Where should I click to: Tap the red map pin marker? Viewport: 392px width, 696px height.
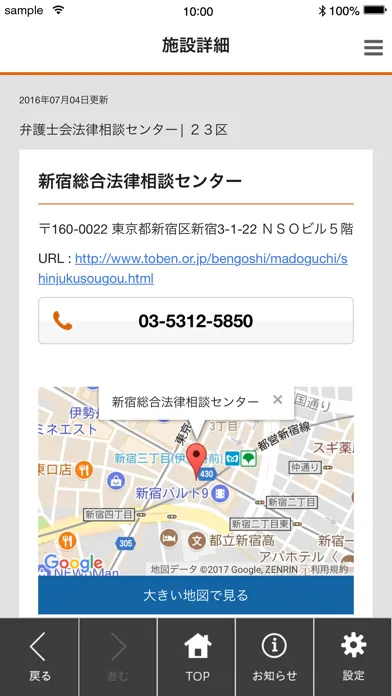(196, 462)
